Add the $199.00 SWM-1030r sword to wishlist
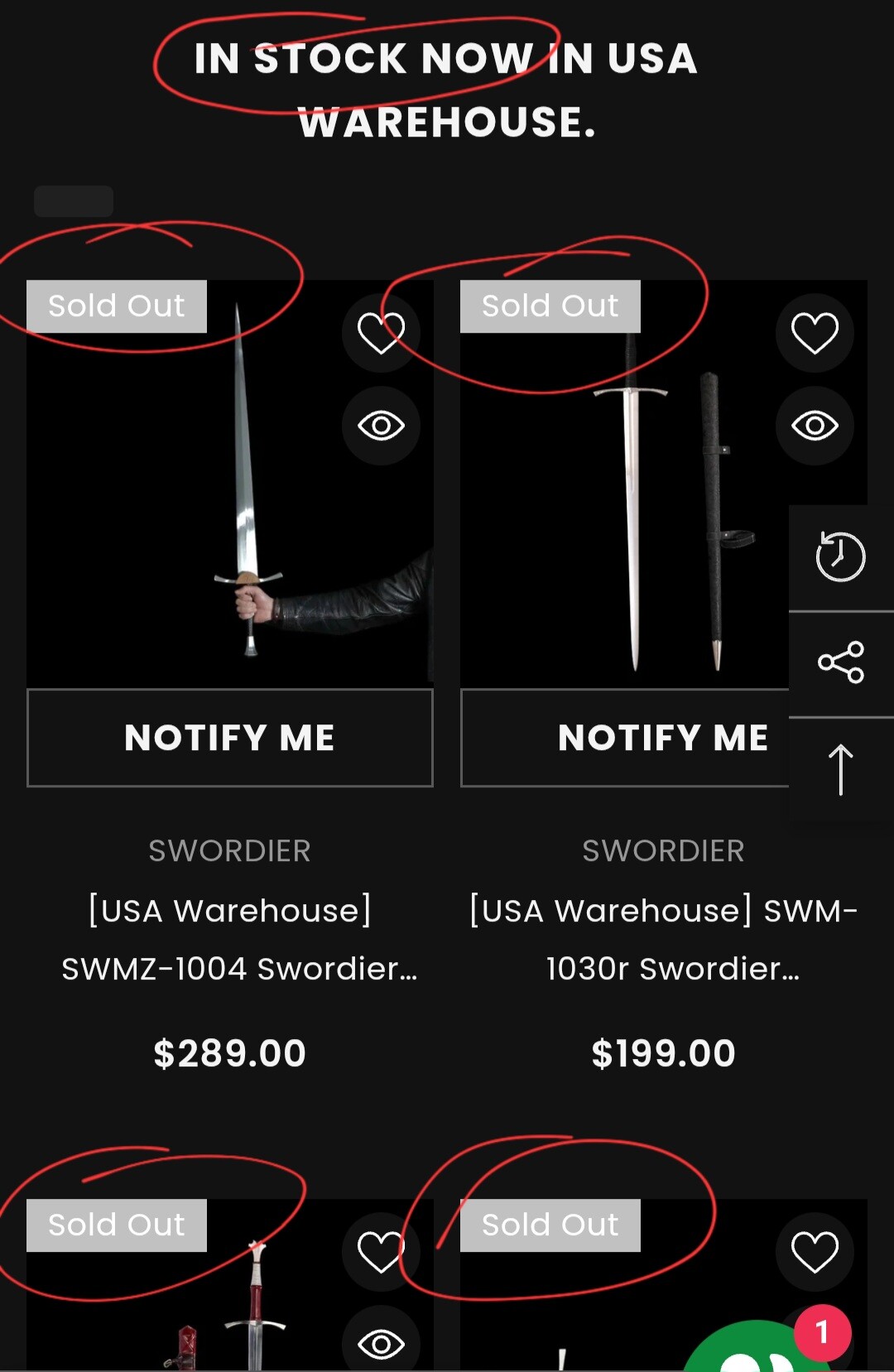Viewport: 894px width, 1372px height. (815, 333)
